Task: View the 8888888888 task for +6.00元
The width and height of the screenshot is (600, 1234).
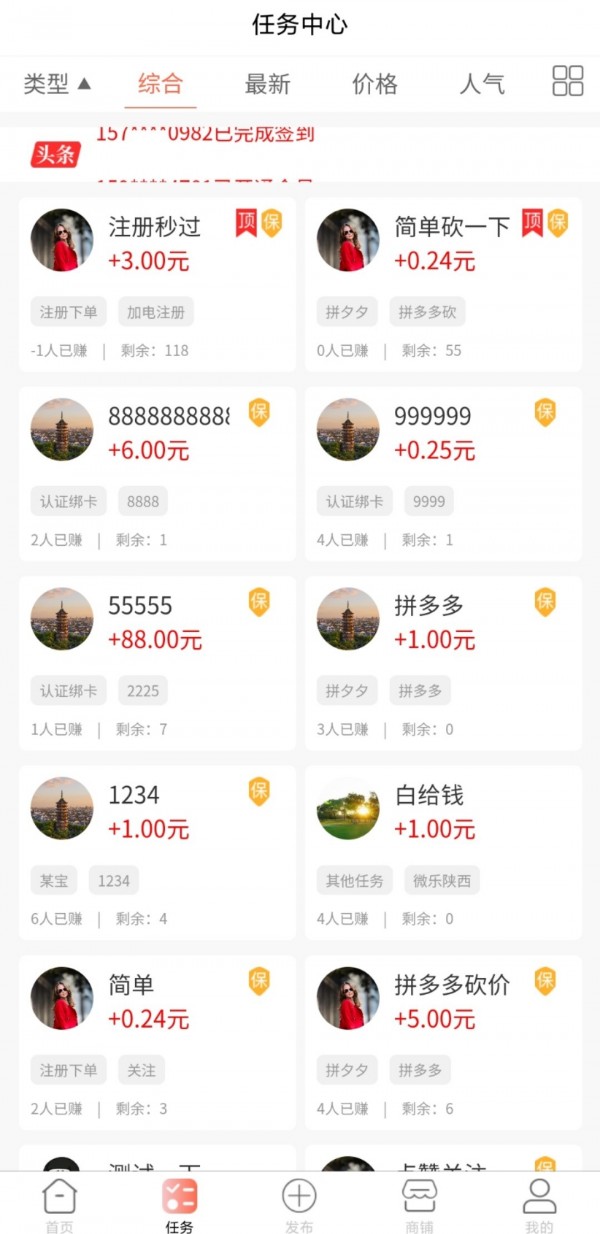Action: point(157,473)
